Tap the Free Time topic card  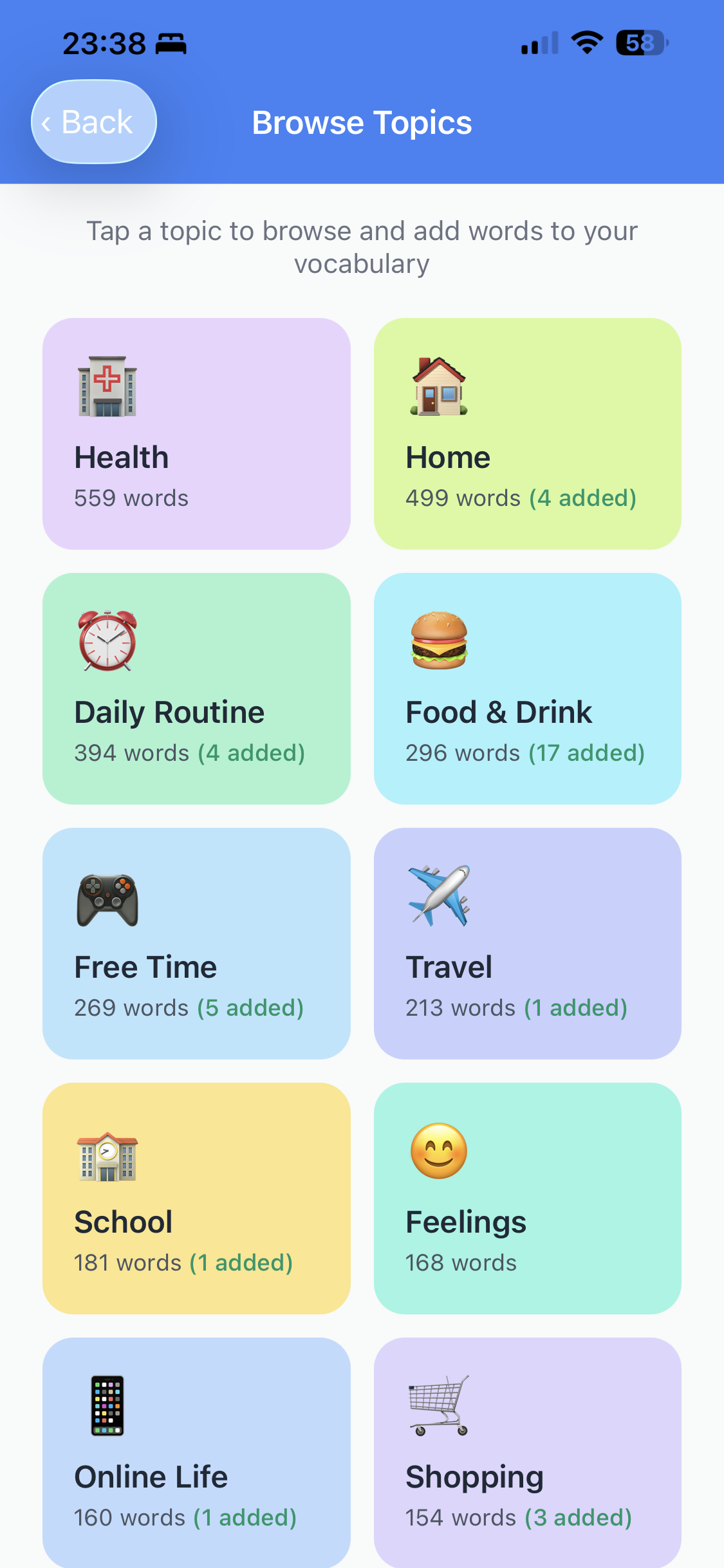(196, 944)
